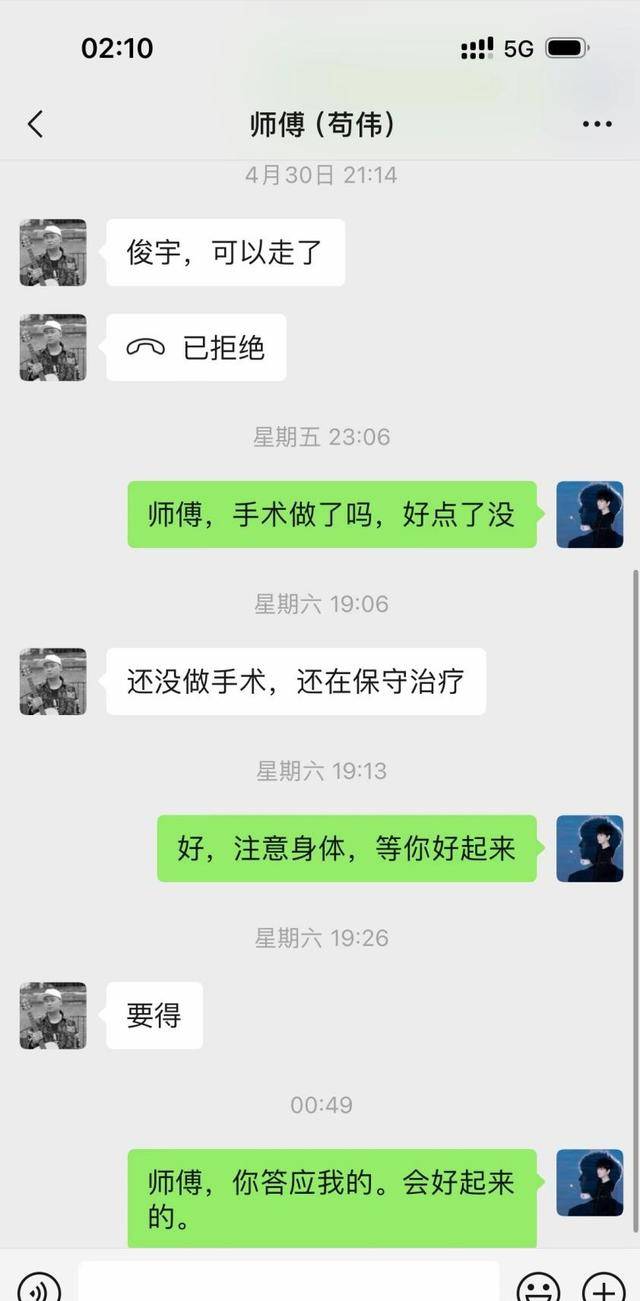The width and height of the screenshot is (640, 1301).
Task: Open chat info via three-dot menu
Action: [x=597, y=124]
